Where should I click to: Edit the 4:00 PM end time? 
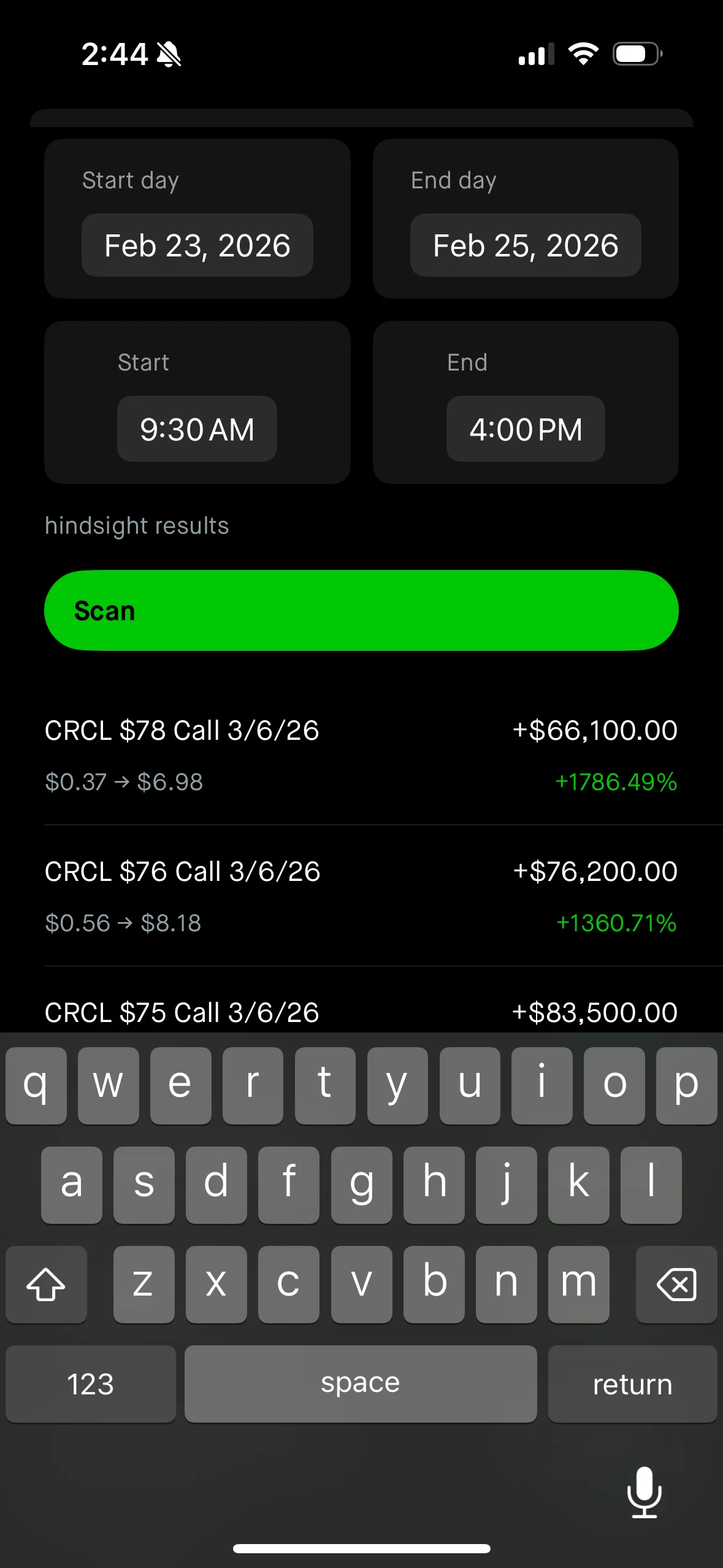526,429
